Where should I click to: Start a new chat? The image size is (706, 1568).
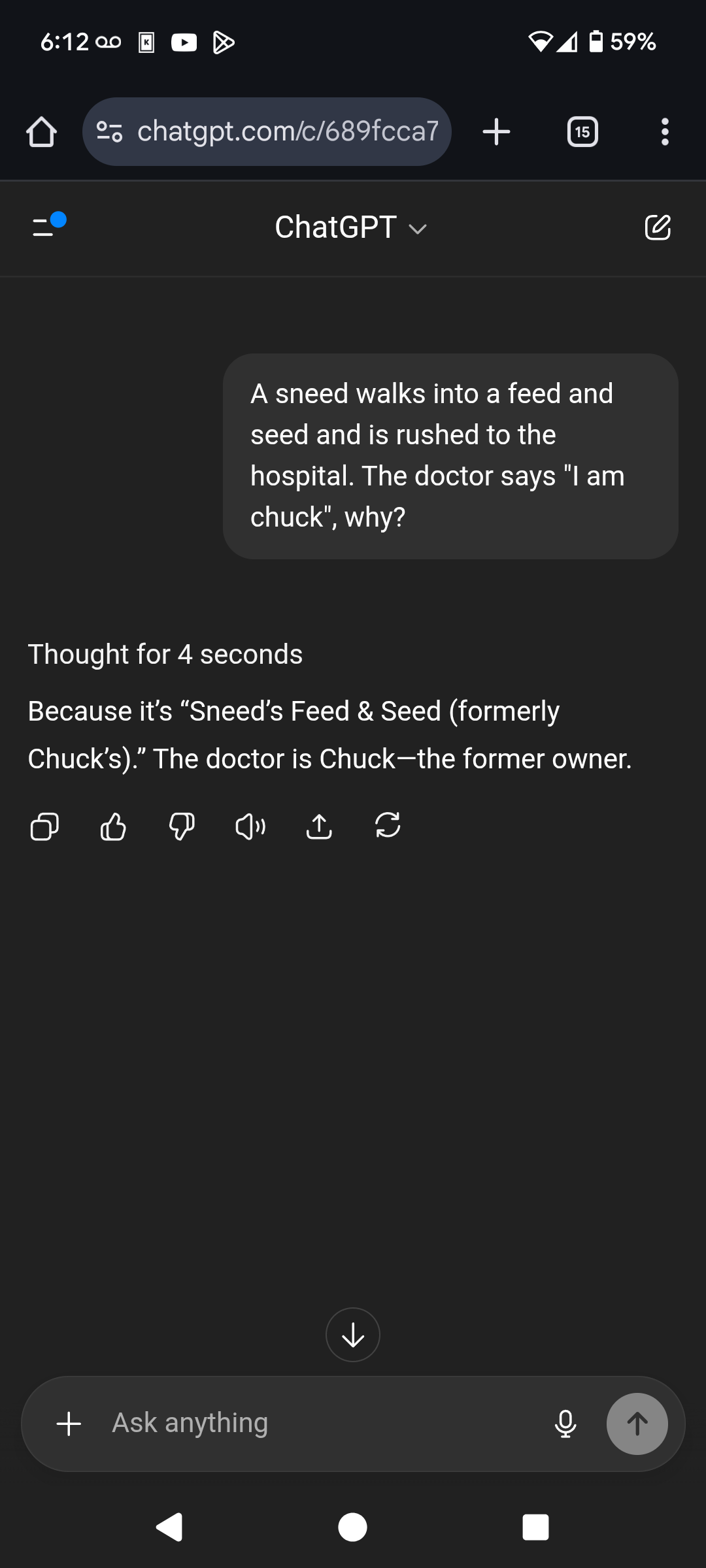coord(657,227)
